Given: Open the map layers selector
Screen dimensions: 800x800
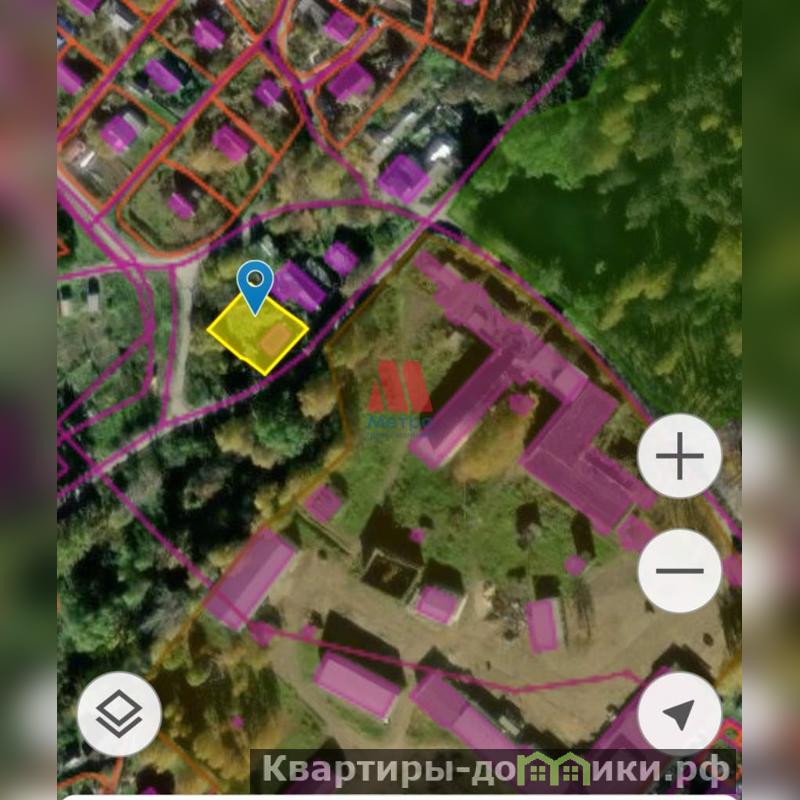Looking at the screenshot, I should point(120,713).
